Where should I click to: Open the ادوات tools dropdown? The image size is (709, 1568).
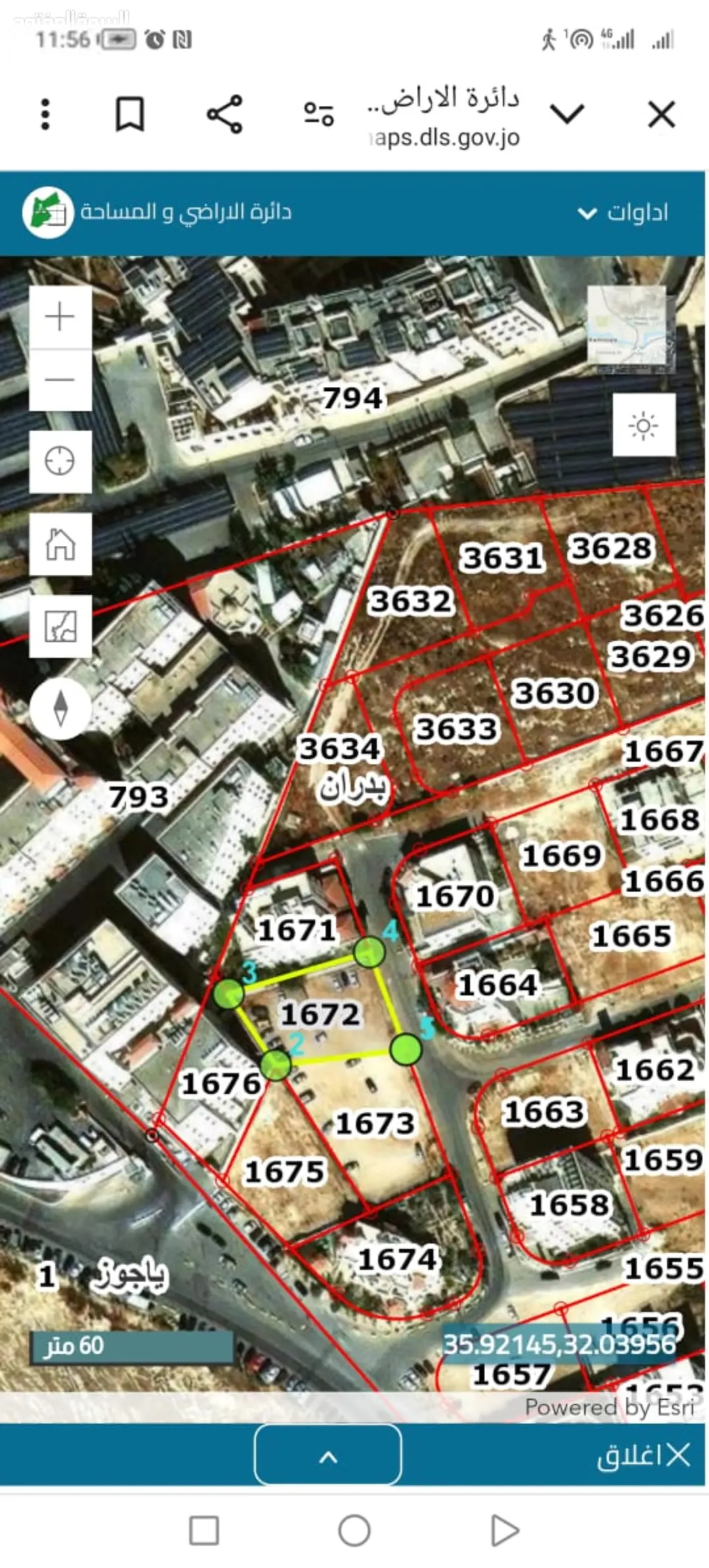(x=623, y=212)
